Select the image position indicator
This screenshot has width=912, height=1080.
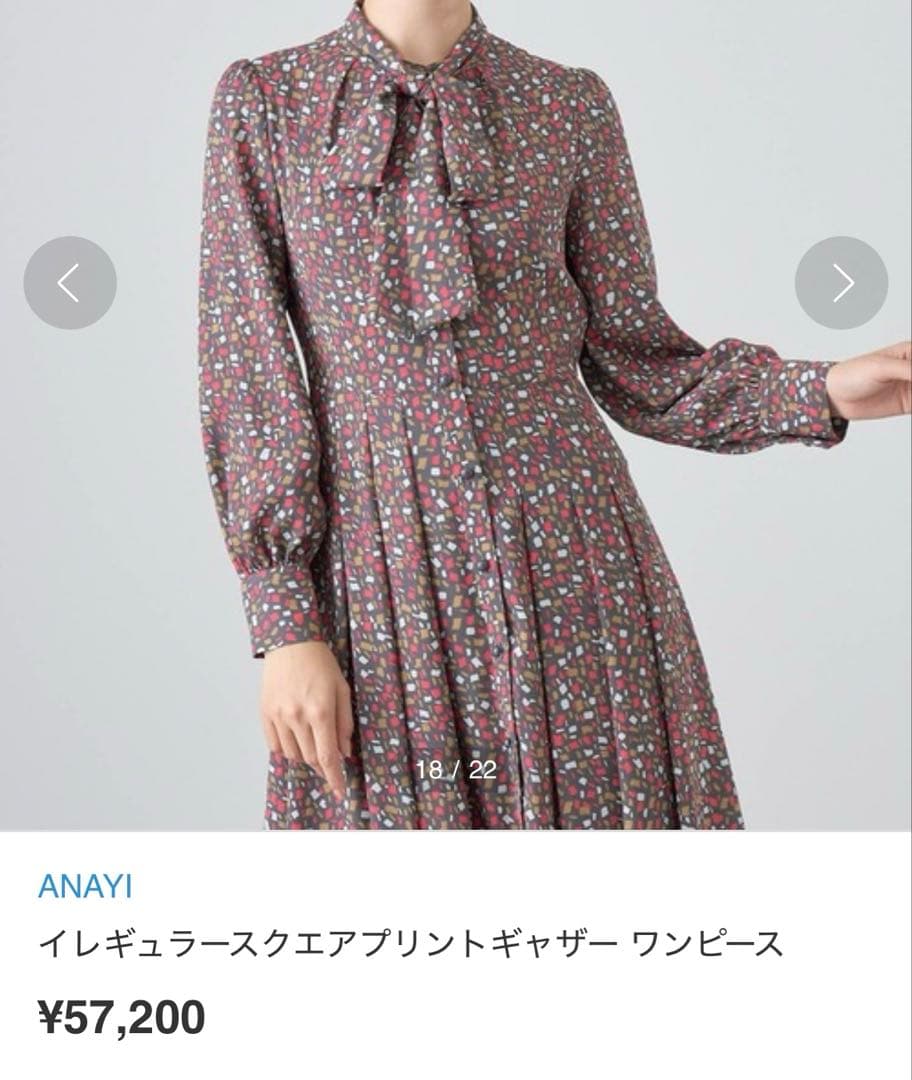455,768
